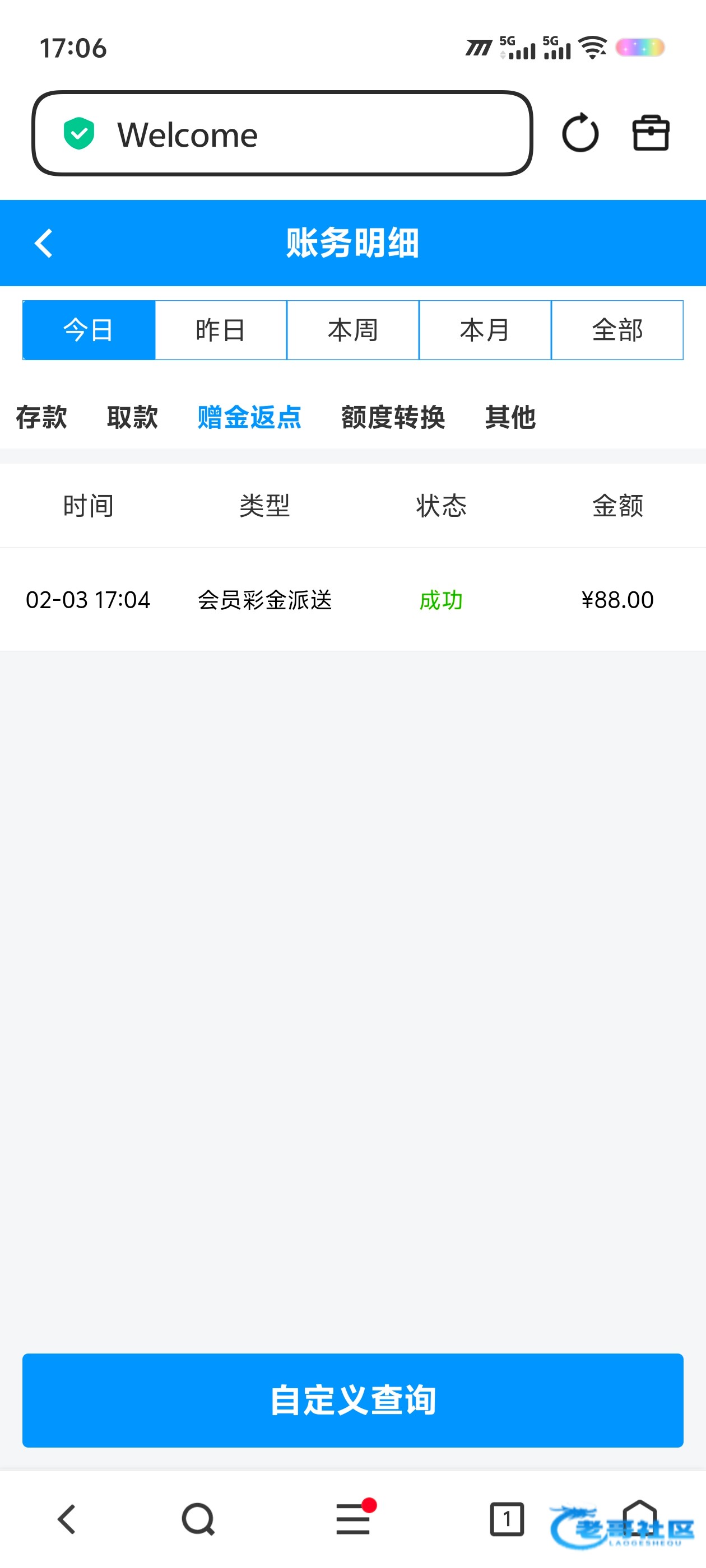Open browser search

[x=198, y=1519]
